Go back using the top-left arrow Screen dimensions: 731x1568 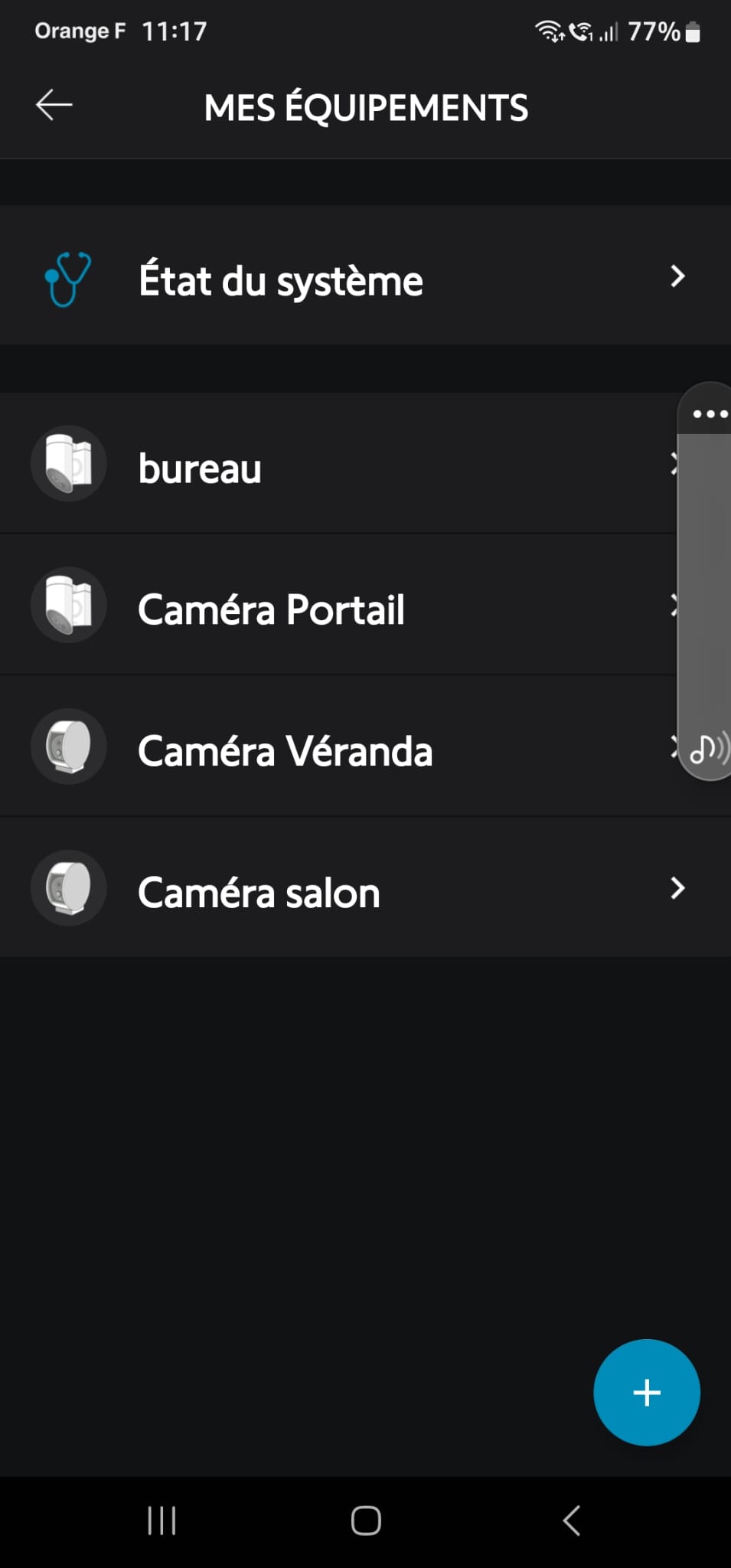pos(54,105)
